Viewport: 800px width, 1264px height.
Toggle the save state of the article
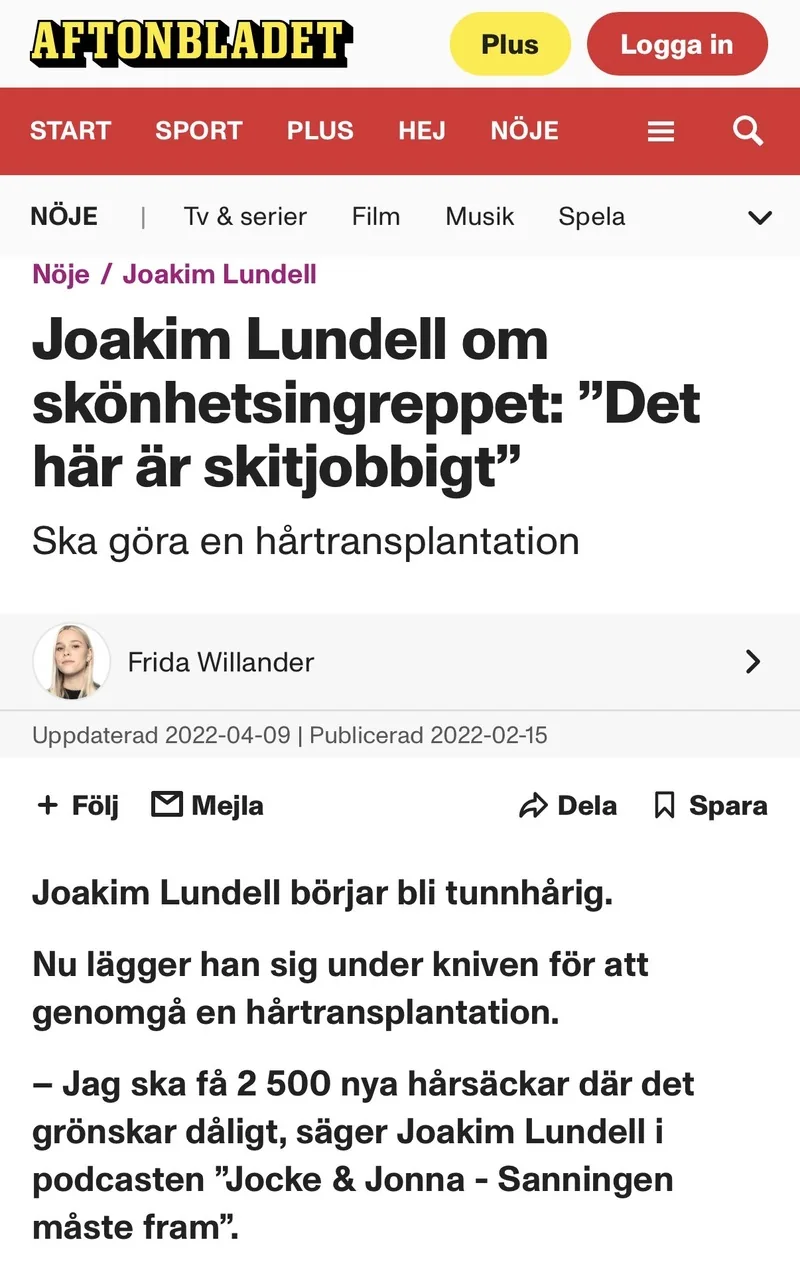coord(709,805)
